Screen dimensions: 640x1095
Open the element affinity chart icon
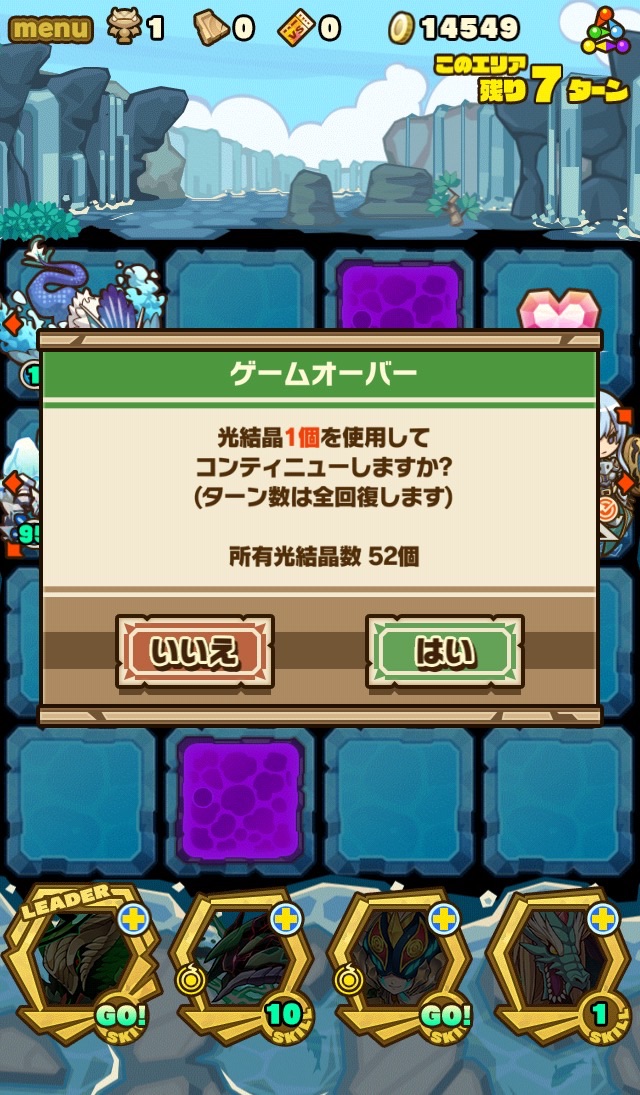click(x=604, y=32)
